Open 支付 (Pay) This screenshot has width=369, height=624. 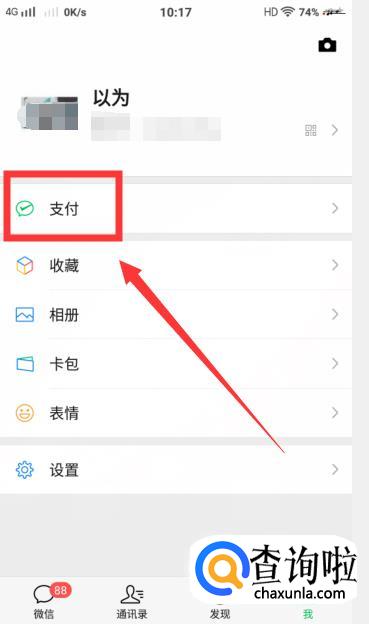(x=176, y=208)
